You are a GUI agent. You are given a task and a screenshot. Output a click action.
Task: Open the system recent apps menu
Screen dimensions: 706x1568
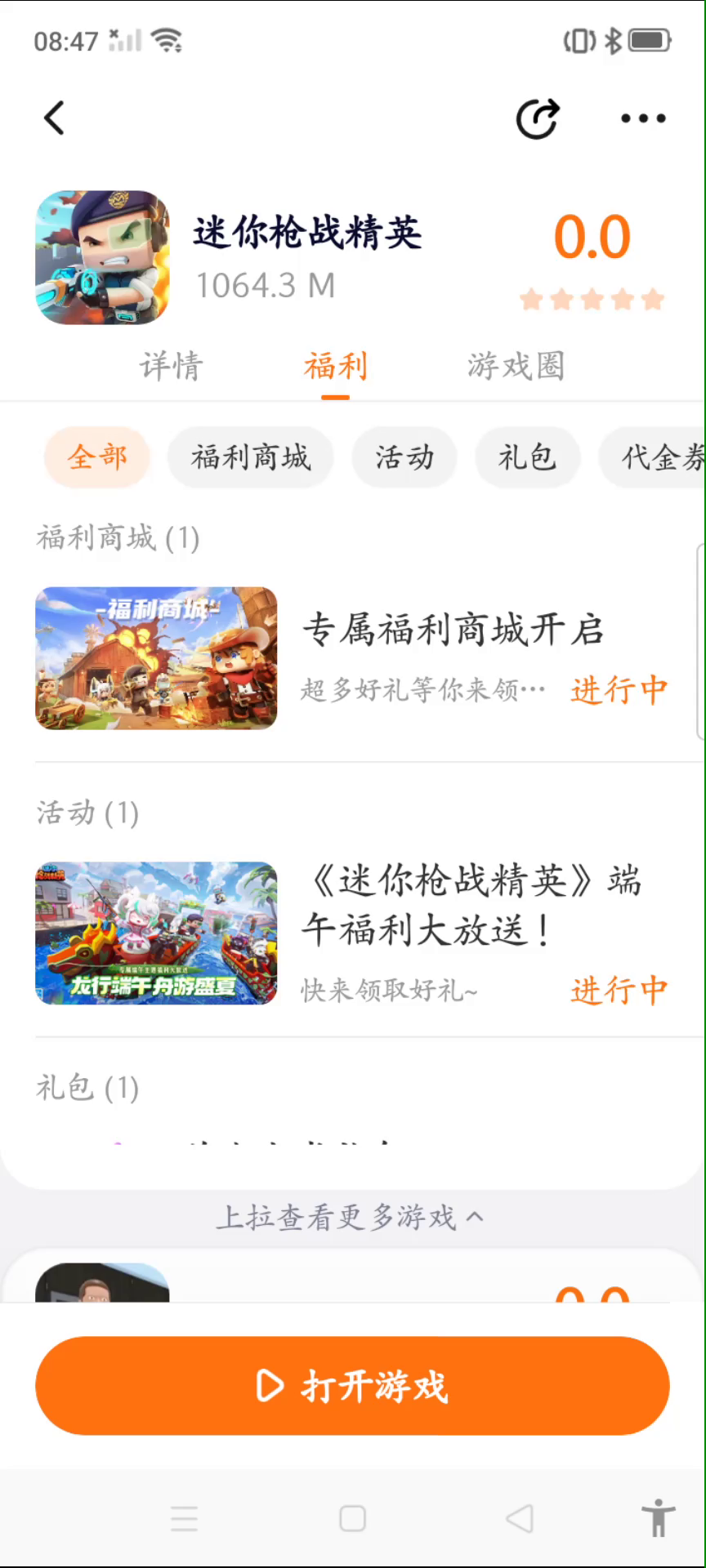point(185,1519)
